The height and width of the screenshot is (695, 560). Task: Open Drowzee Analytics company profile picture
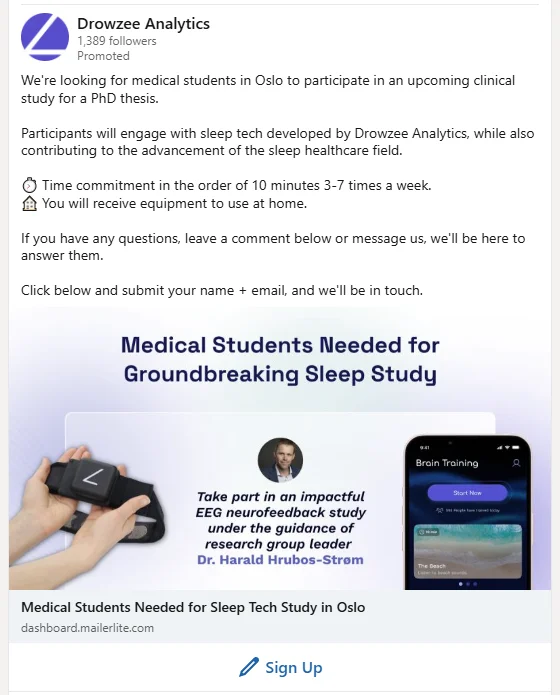[x=45, y=37]
